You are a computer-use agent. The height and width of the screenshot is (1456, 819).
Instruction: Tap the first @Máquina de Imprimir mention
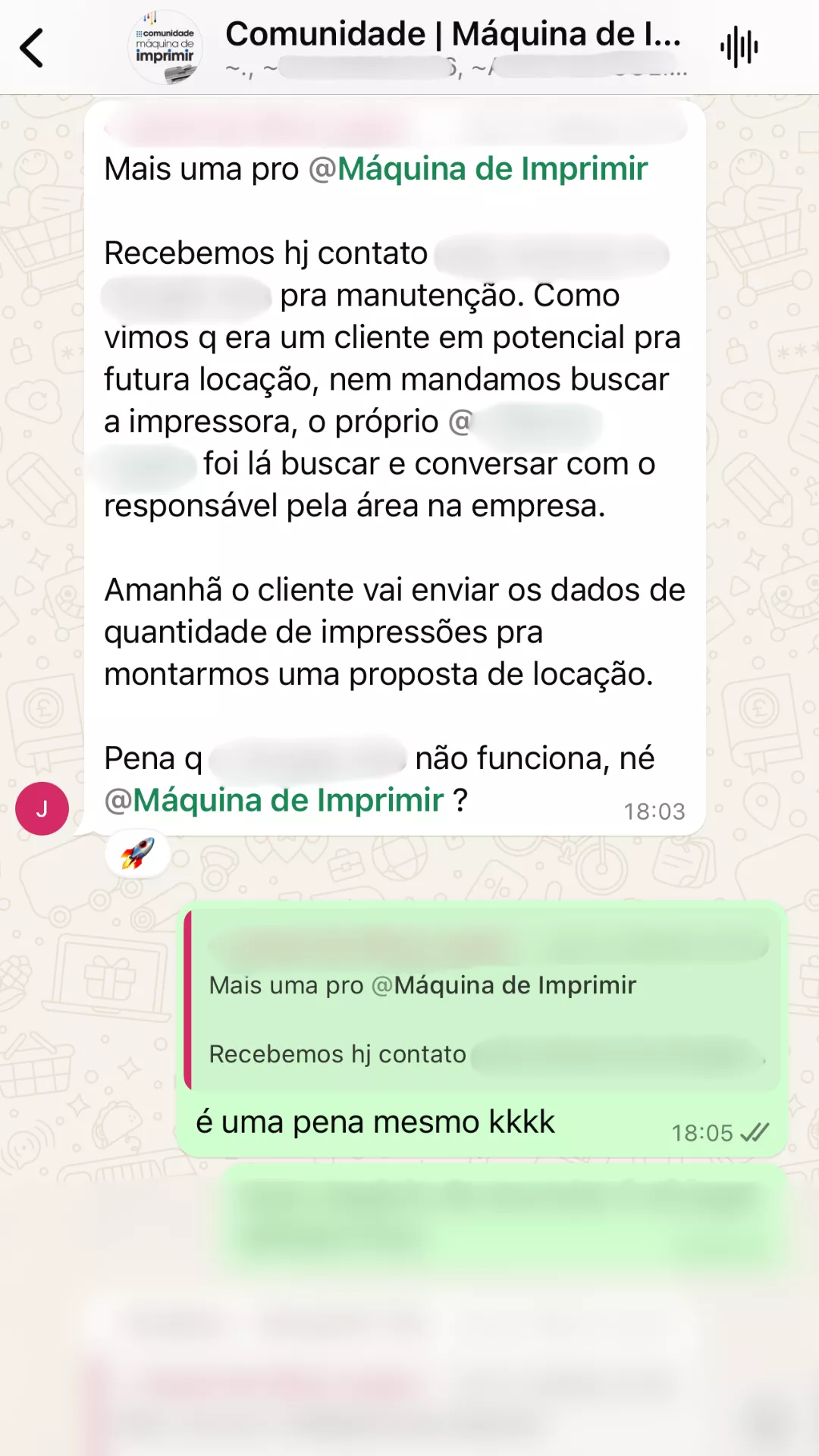tap(479, 169)
